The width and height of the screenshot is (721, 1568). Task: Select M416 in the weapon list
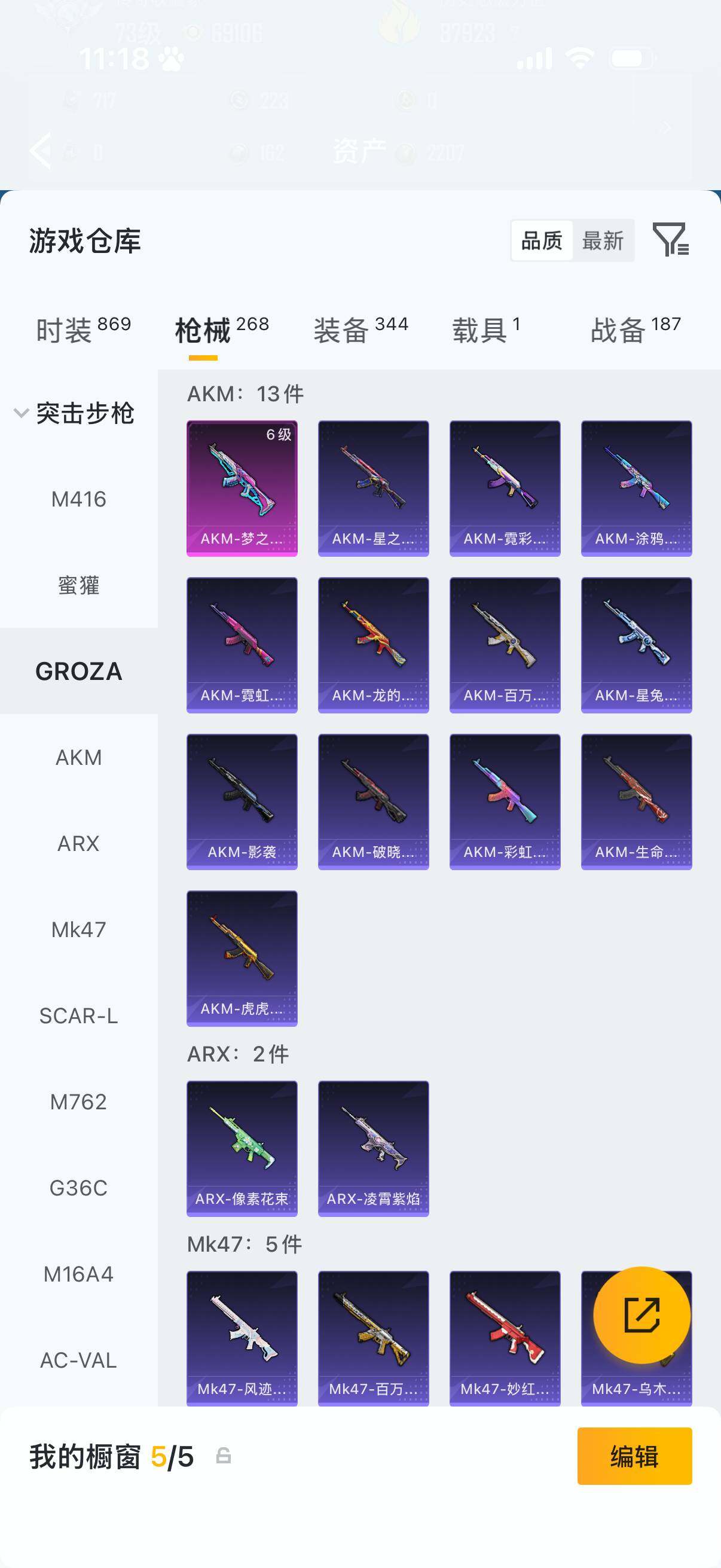click(x=78, y=499)
